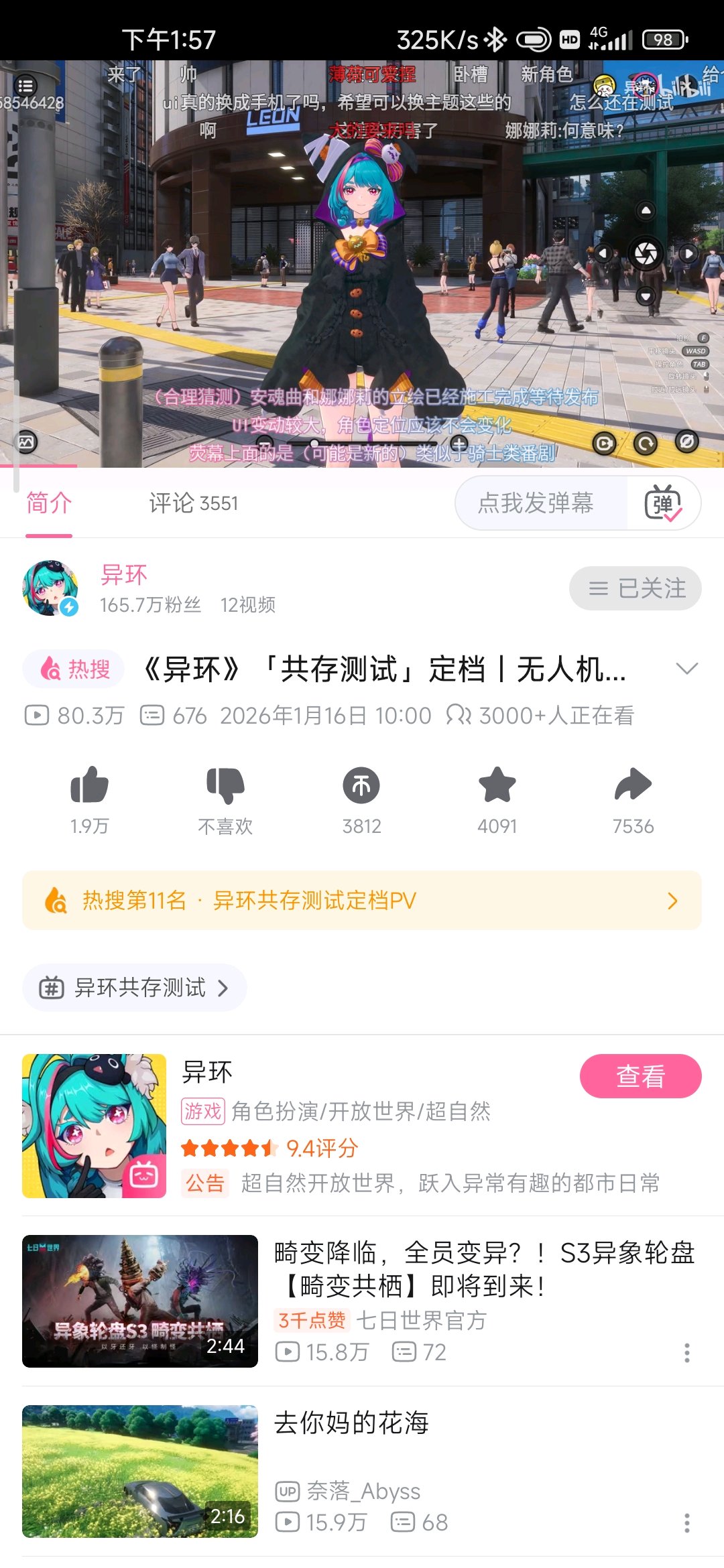
Task: Switch to the 评论 3551 tab
Action: [x=193, y=503]
